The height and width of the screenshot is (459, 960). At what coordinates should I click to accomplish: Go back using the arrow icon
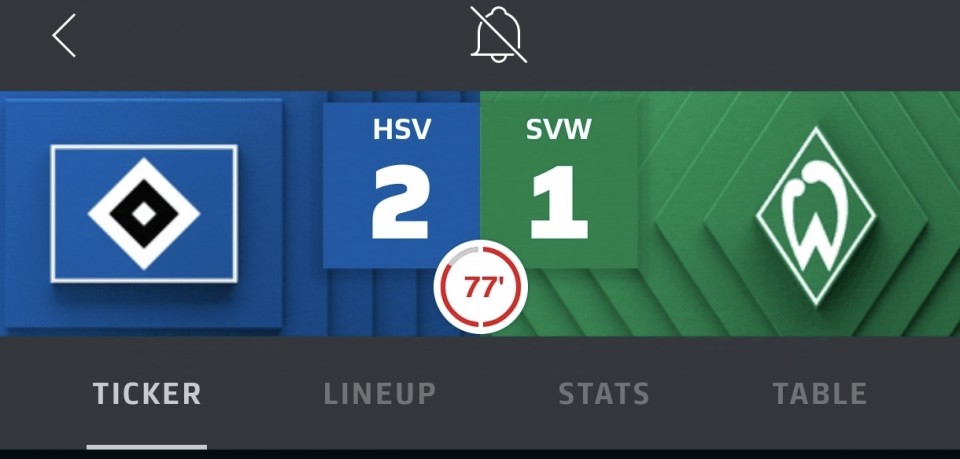[64, 37]
